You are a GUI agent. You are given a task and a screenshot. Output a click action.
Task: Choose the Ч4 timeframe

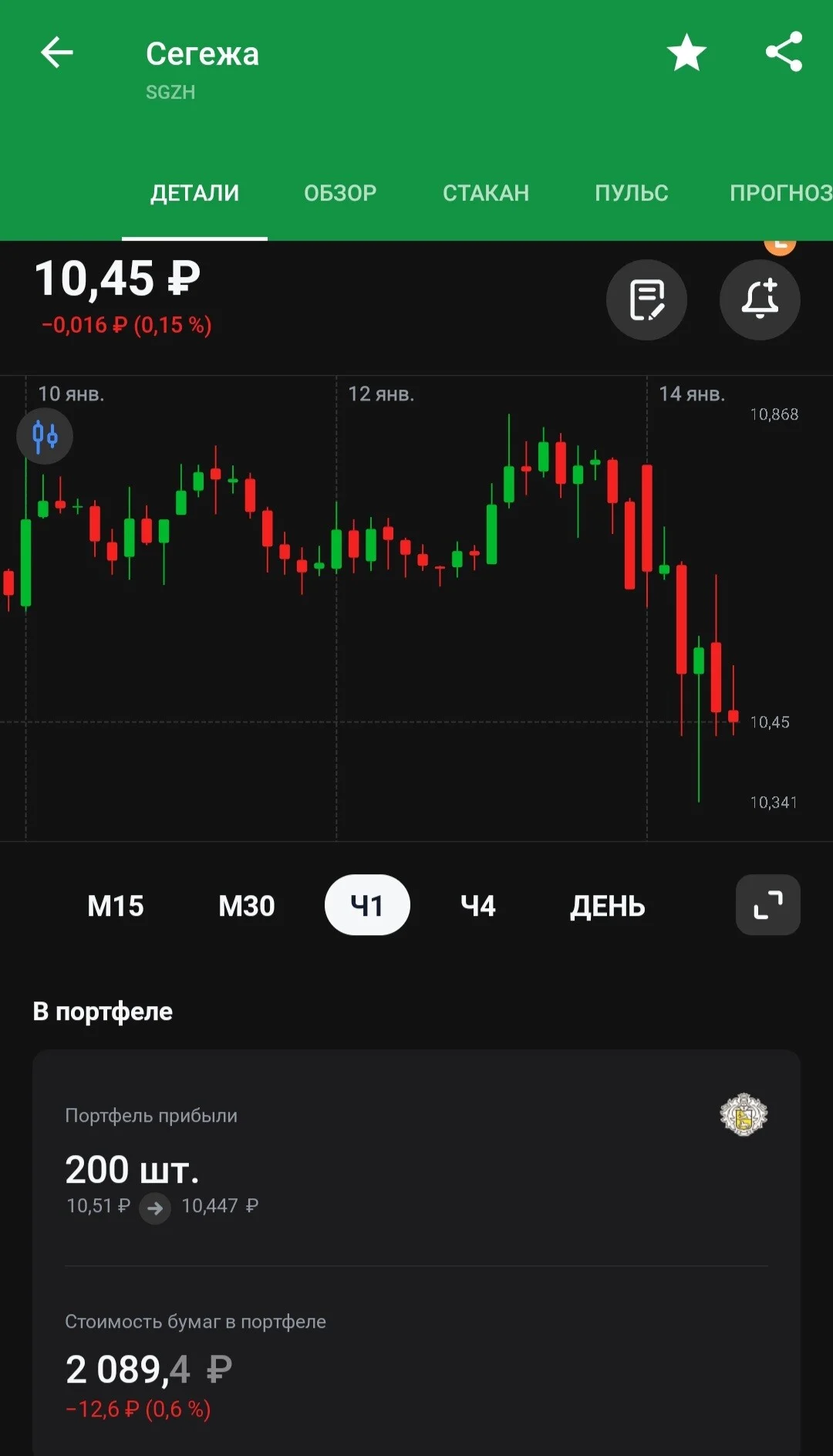coord(478,905)
